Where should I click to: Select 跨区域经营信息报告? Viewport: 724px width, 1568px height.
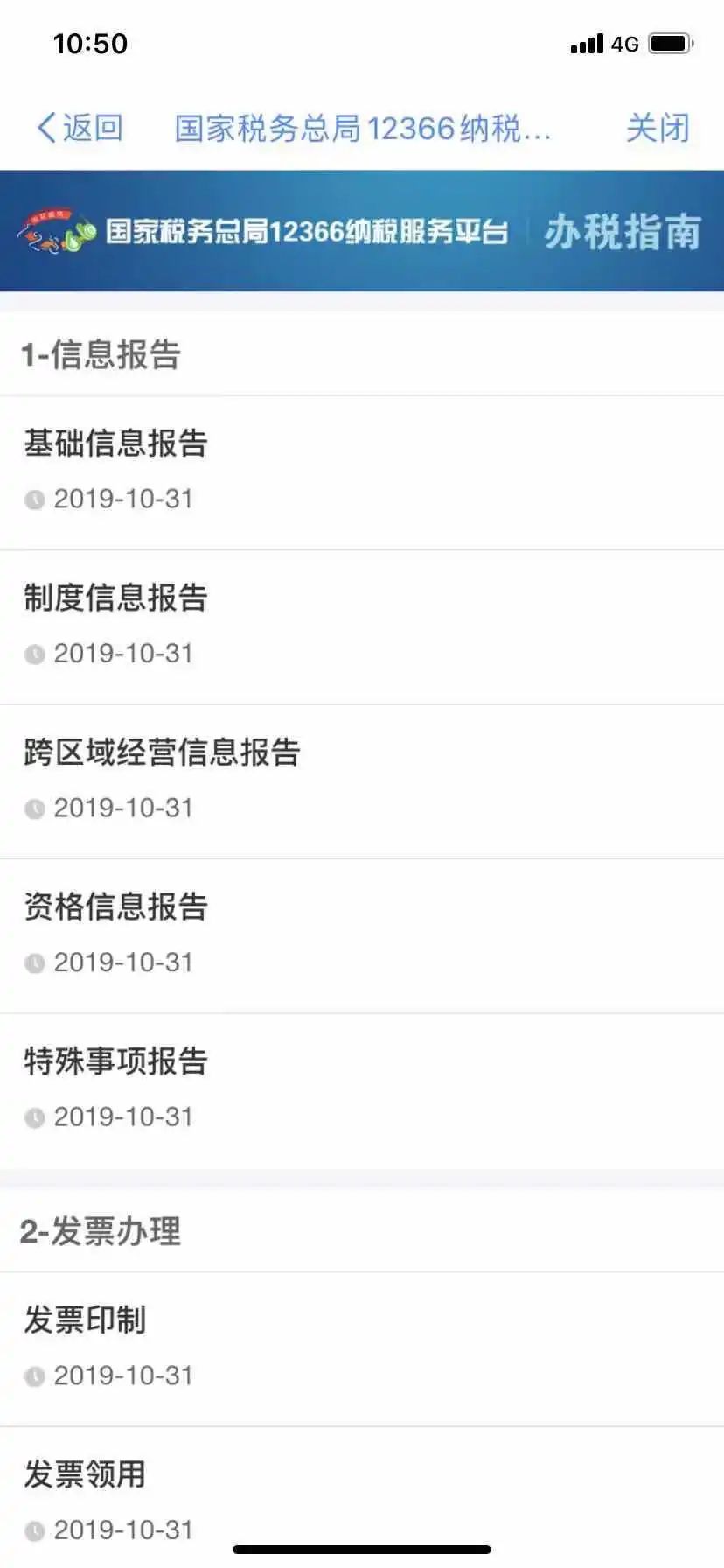[x=362, y=781]
